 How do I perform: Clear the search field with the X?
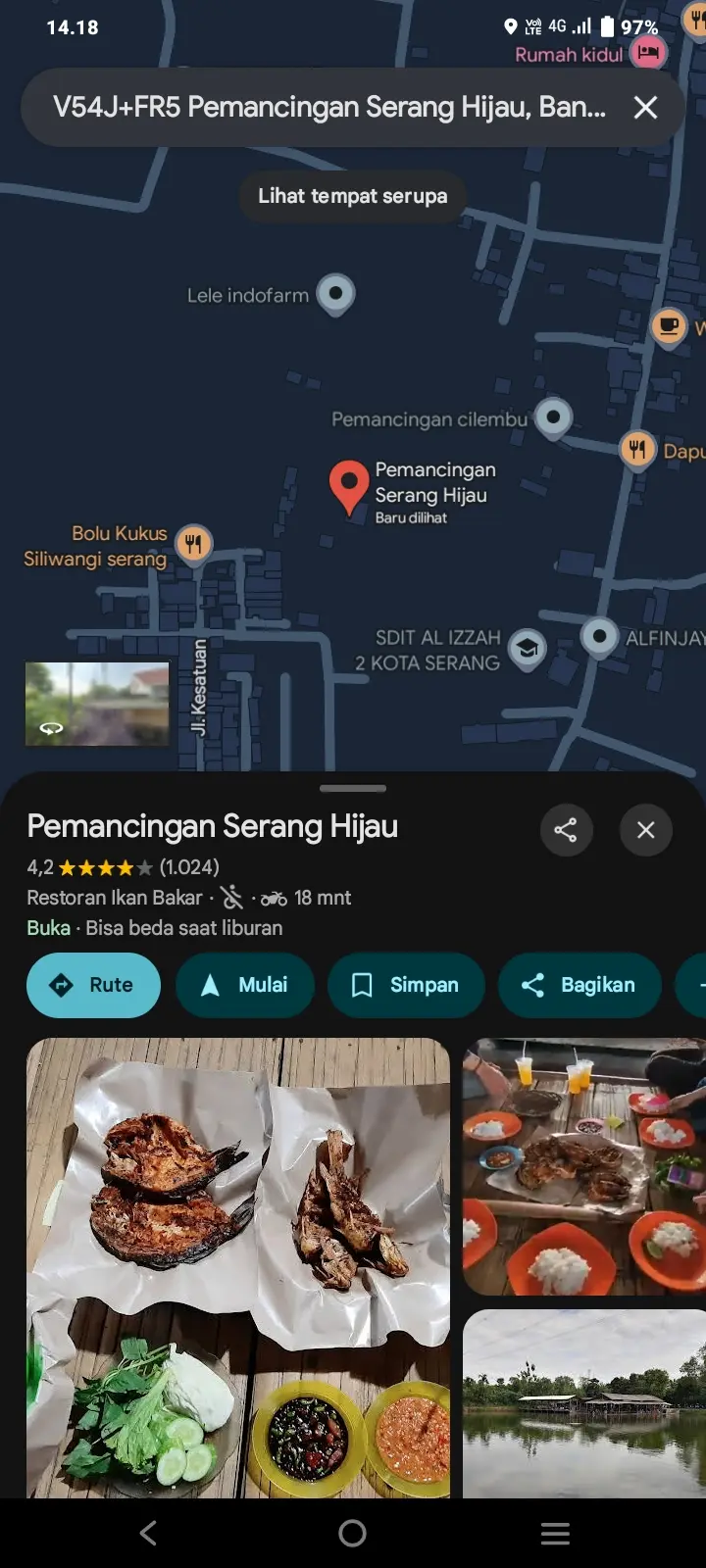(x=644, y=107)
